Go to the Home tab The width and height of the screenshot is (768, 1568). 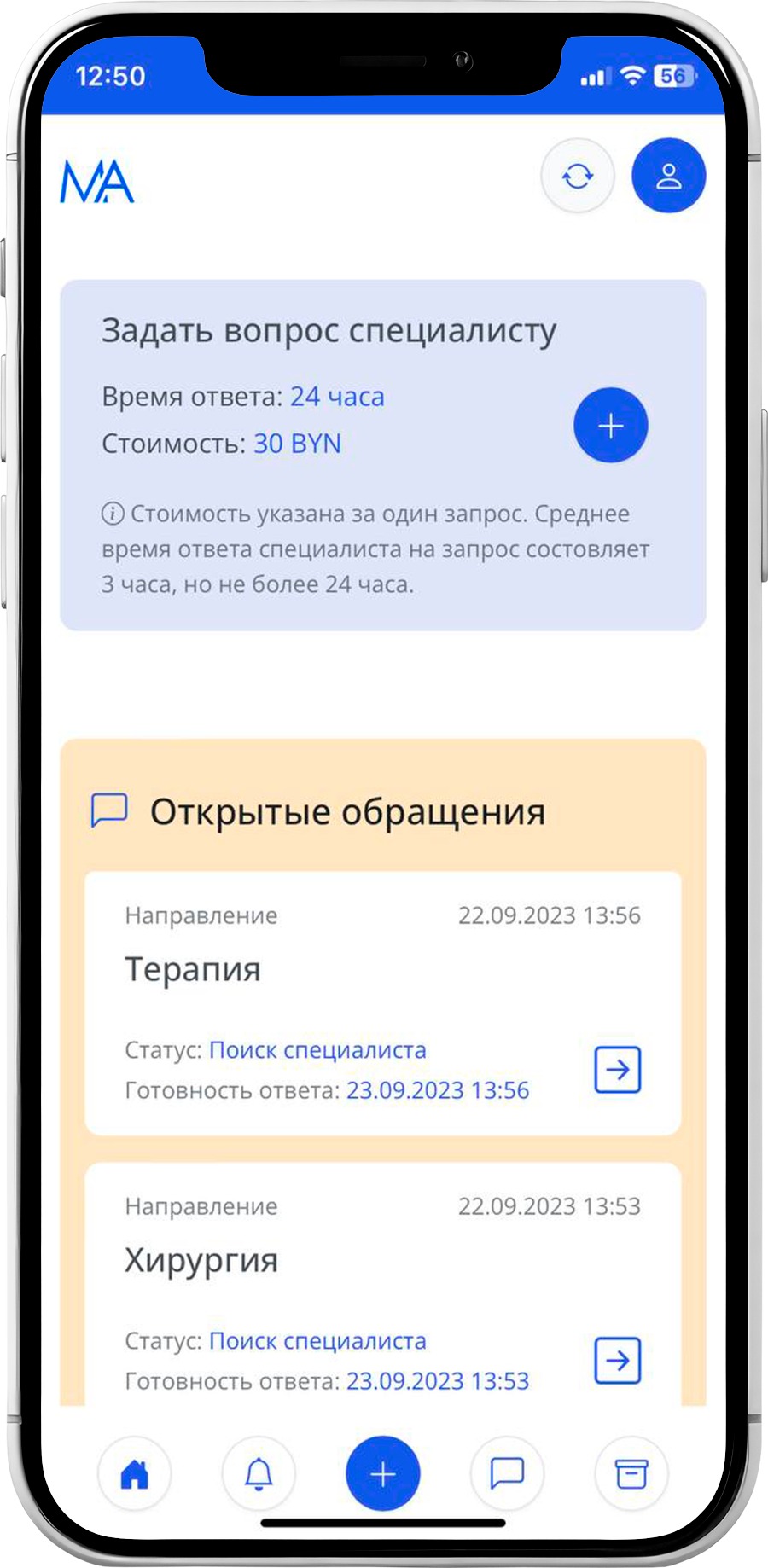click(x=135, y=1473)
